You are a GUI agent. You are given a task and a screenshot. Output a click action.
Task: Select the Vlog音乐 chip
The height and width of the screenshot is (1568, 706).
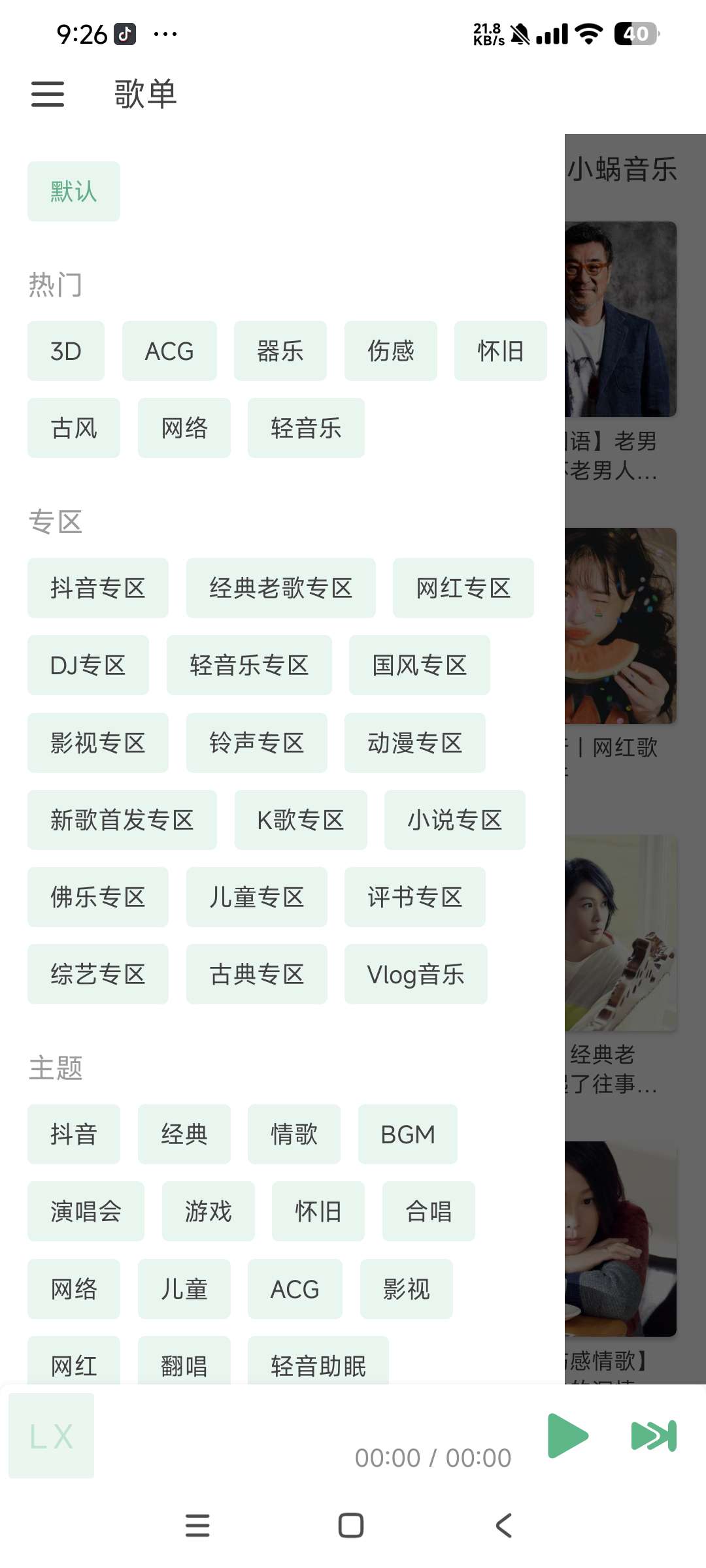point(416,974)
